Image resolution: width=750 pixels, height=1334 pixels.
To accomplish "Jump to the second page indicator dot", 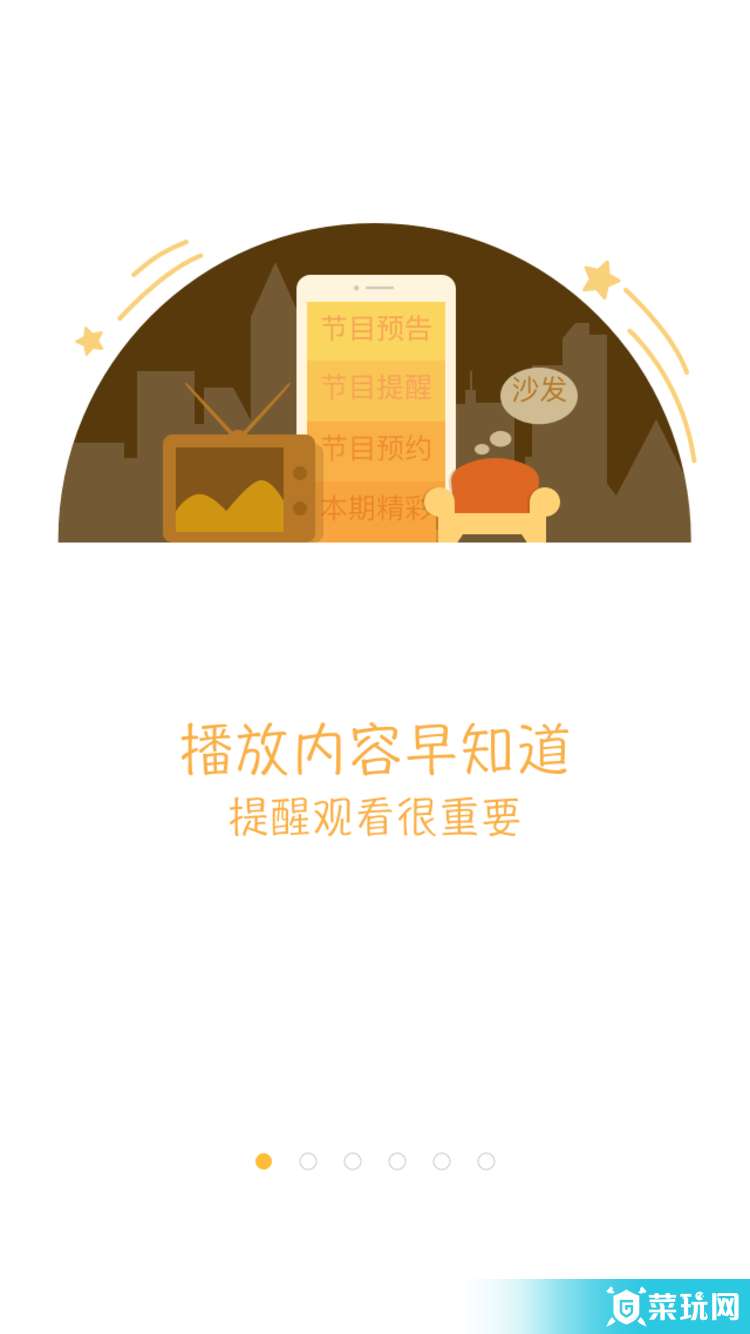I will tap(308, 1161).
